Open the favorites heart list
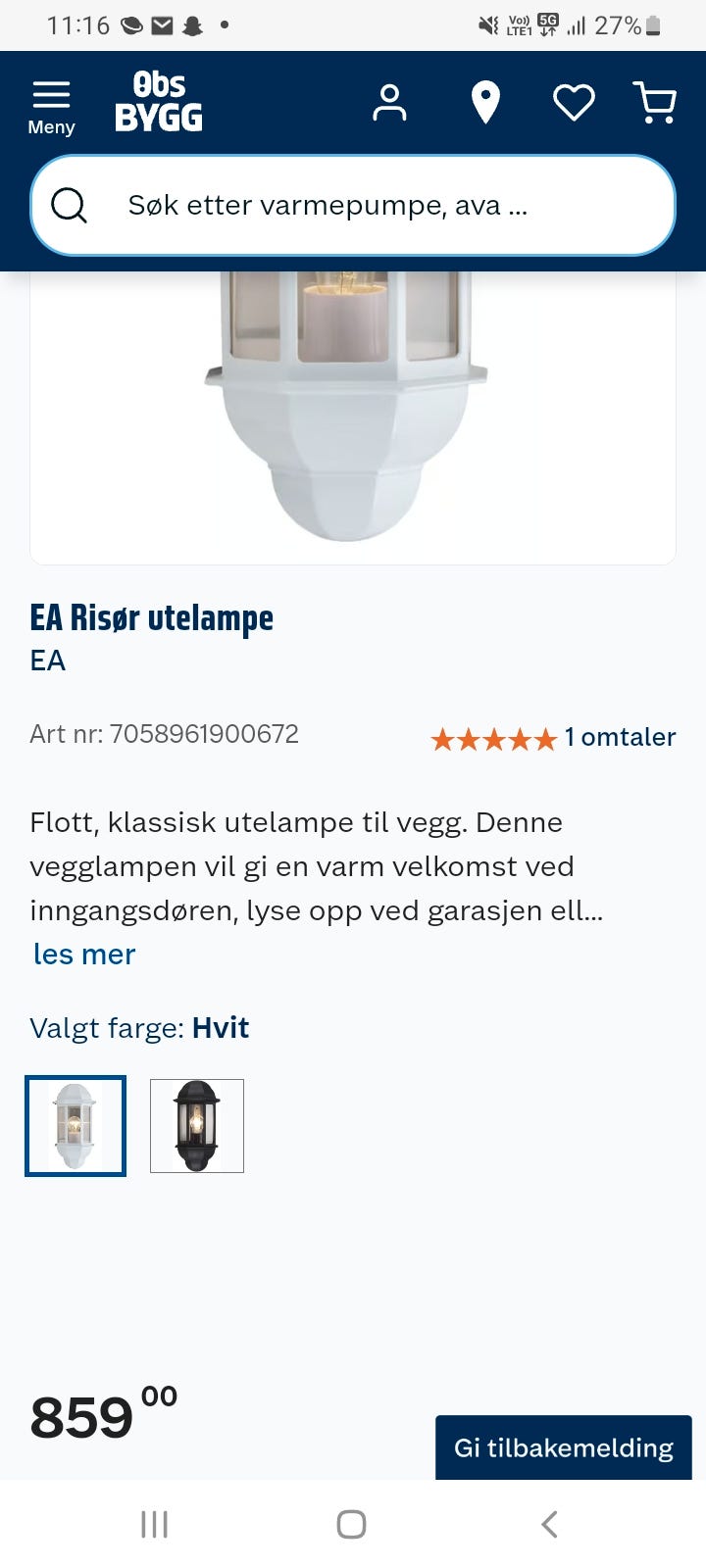The height and width of the screenshot is (1568, 706). click(x=574, y=103)
